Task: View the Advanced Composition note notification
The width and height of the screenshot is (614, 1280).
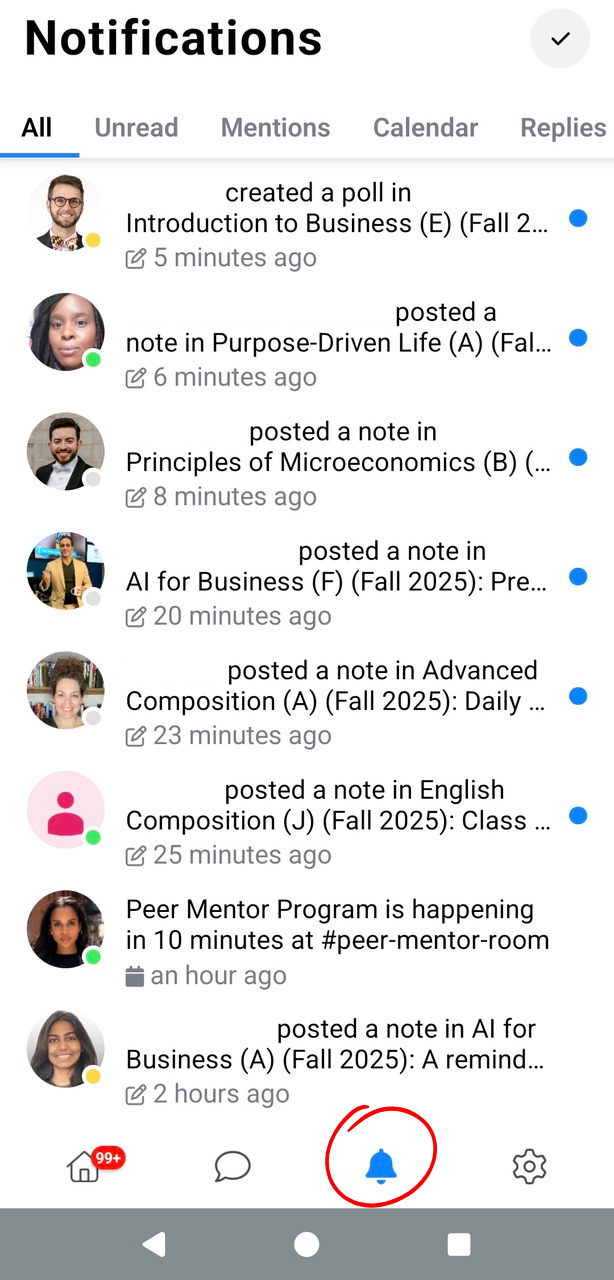Action: click(336, 701)
